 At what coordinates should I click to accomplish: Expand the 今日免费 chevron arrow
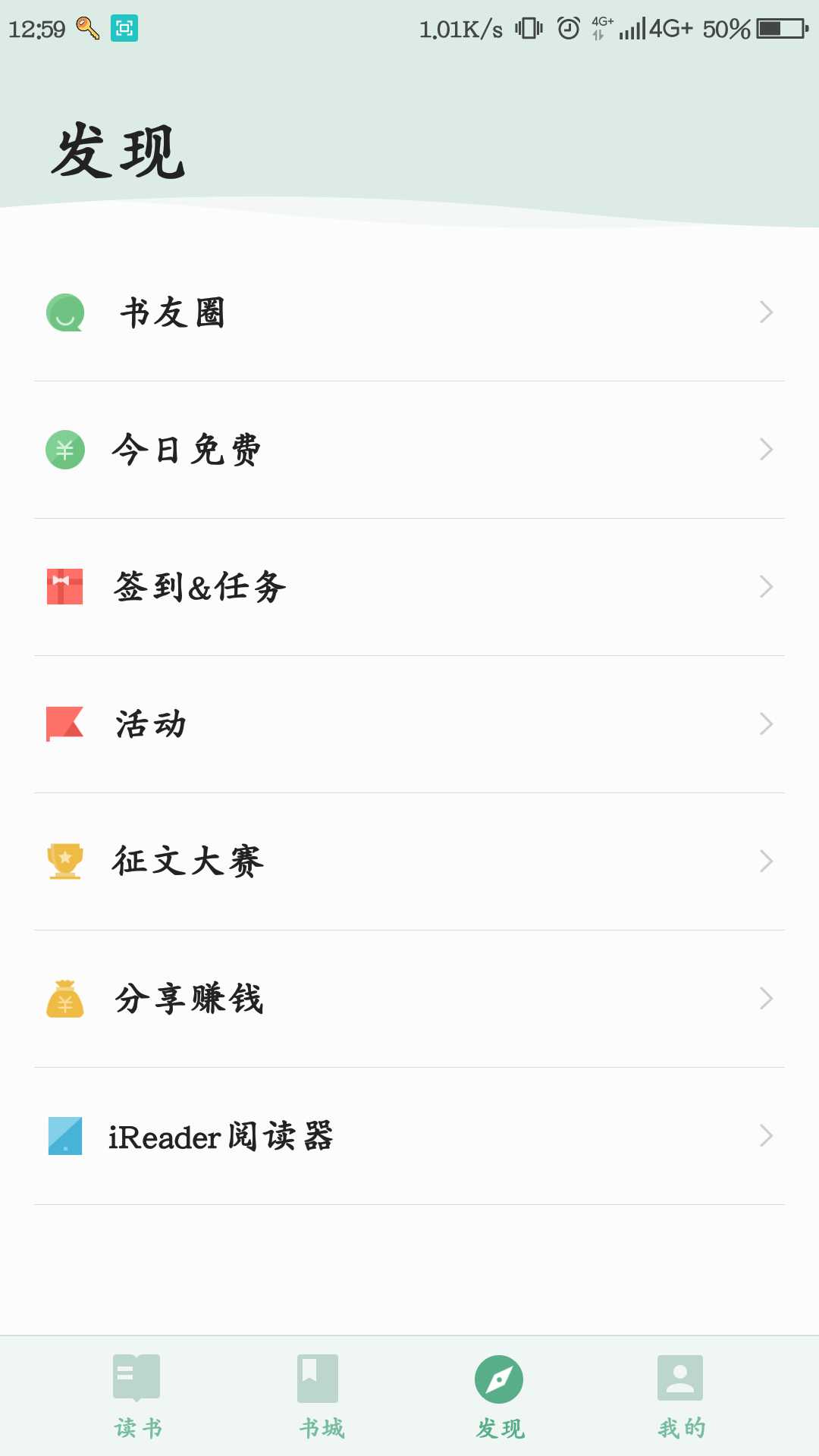click(x=766, y=449)
